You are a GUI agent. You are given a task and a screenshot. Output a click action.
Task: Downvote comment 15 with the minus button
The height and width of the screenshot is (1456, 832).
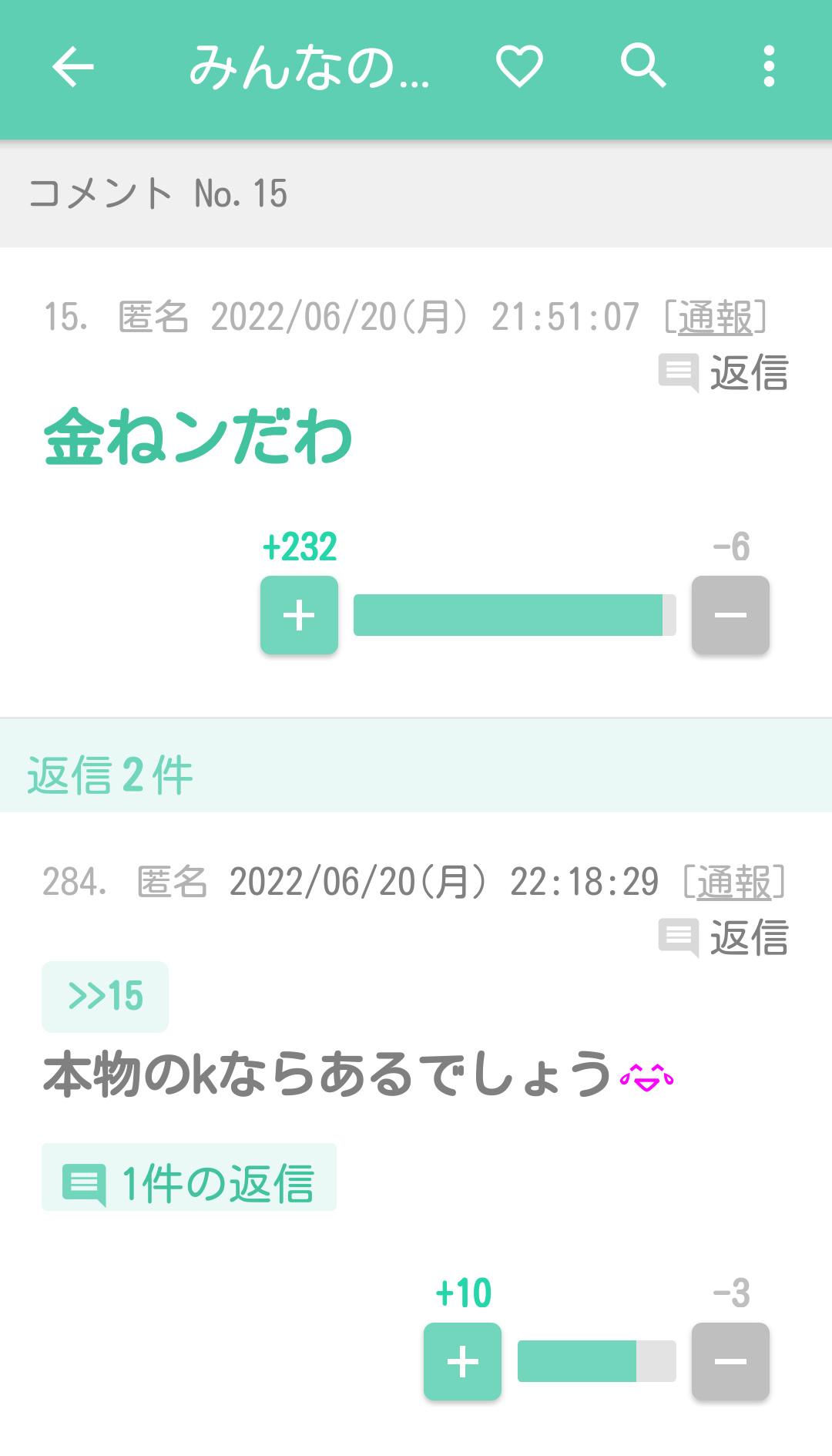730,615
